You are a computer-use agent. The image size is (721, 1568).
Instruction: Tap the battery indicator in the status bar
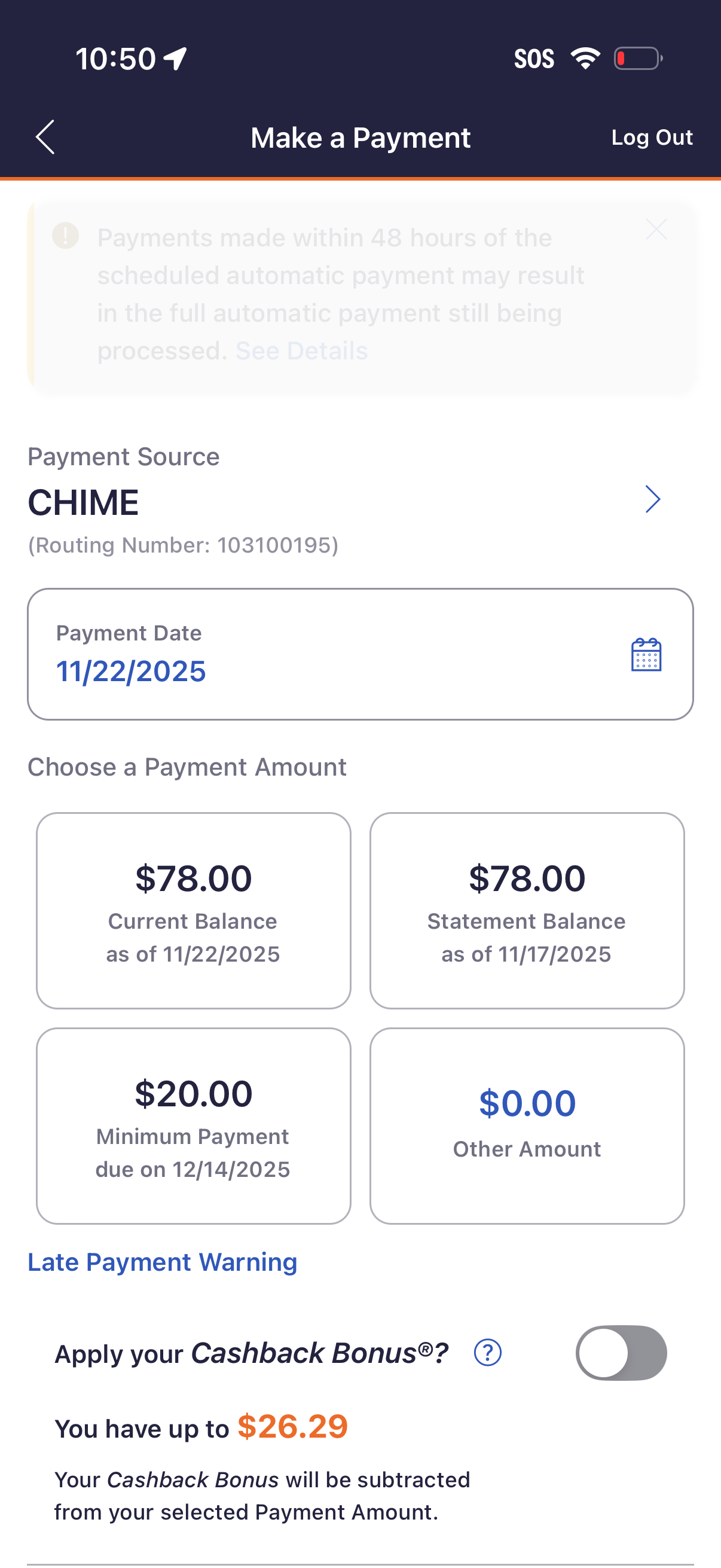click(636, 58)
